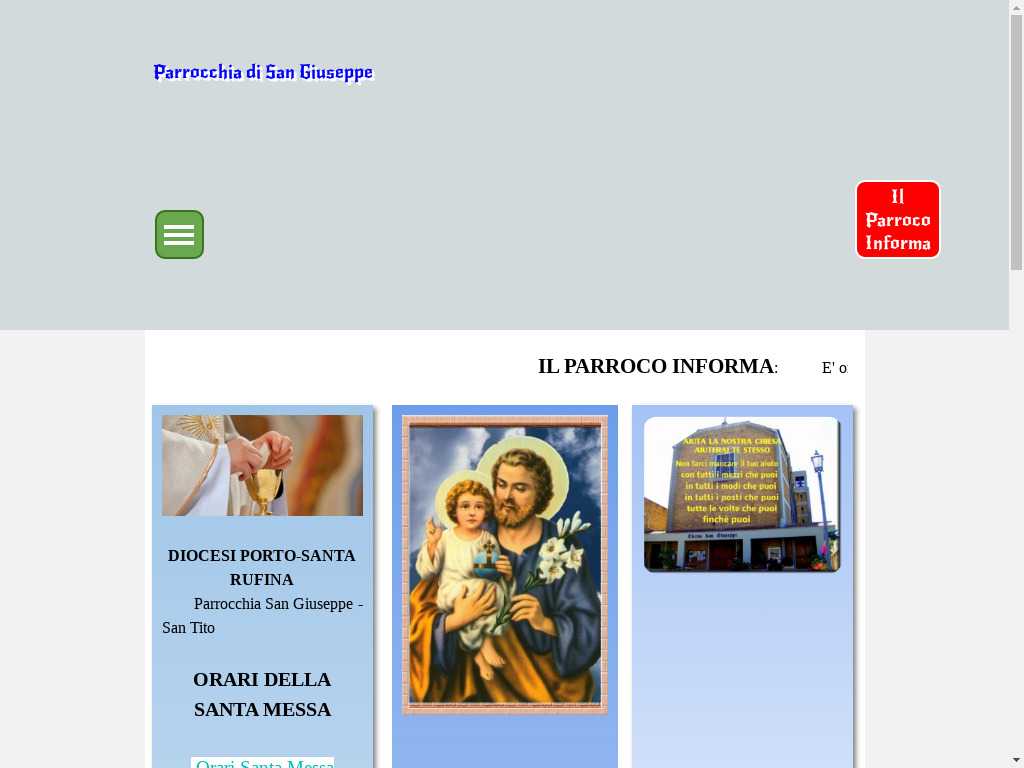Tap the red Il Parroco Informa button
Viewport: 1024px width, 768px height.
pos(897,220)
